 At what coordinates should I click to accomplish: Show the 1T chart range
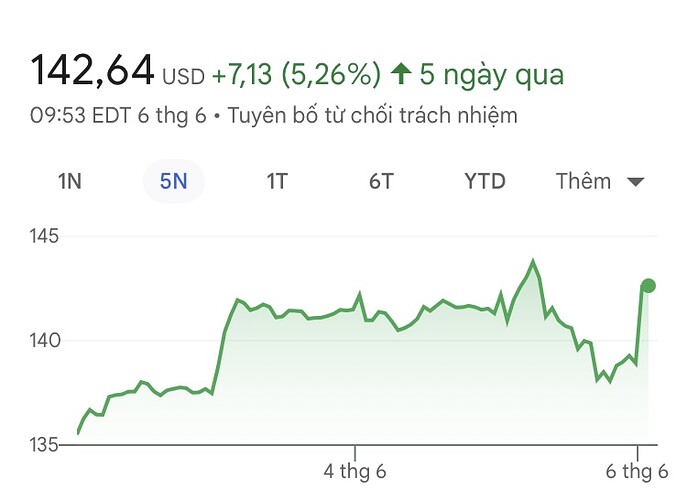click(277, 181)
